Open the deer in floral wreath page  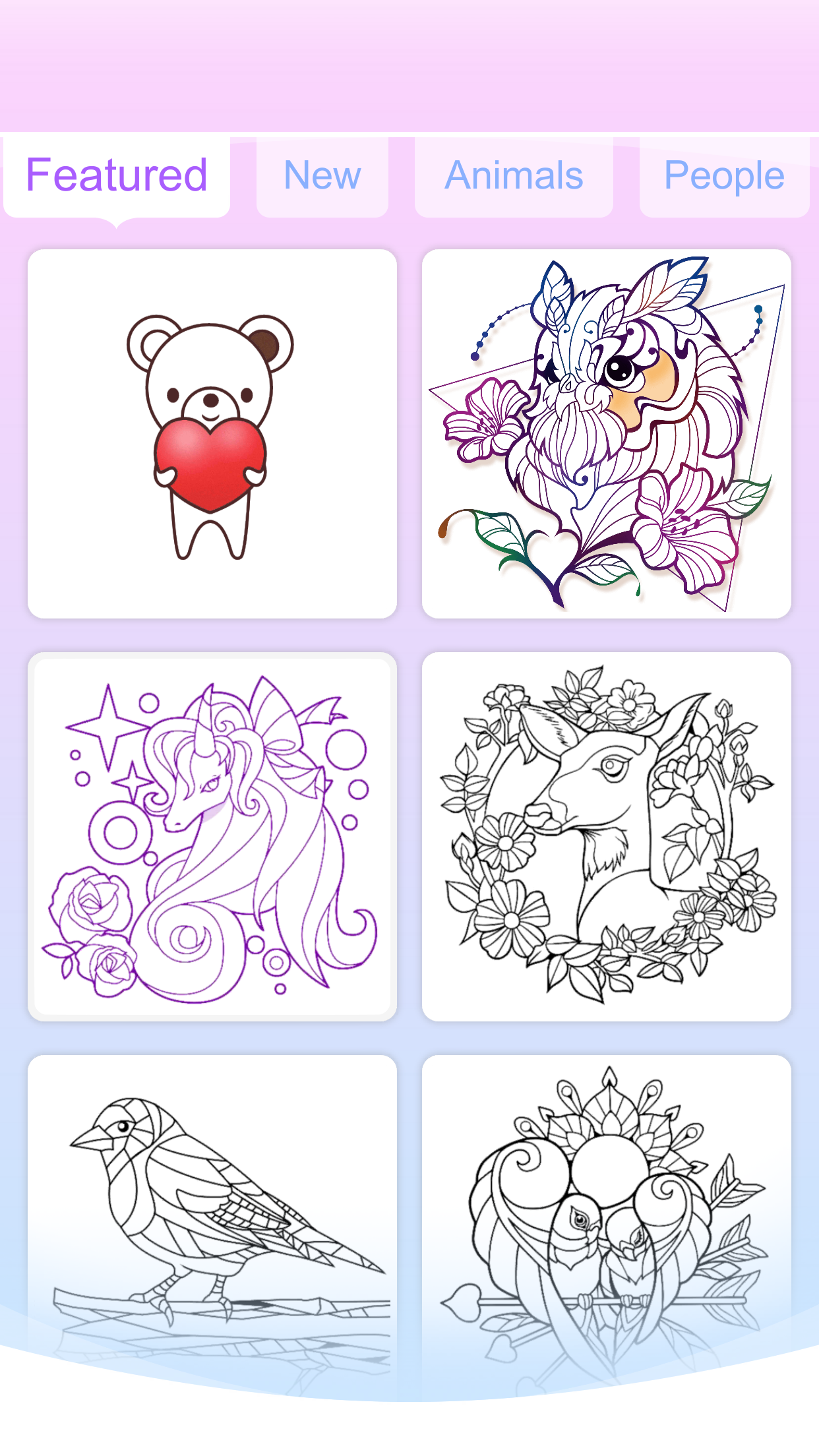coord(606,836)
